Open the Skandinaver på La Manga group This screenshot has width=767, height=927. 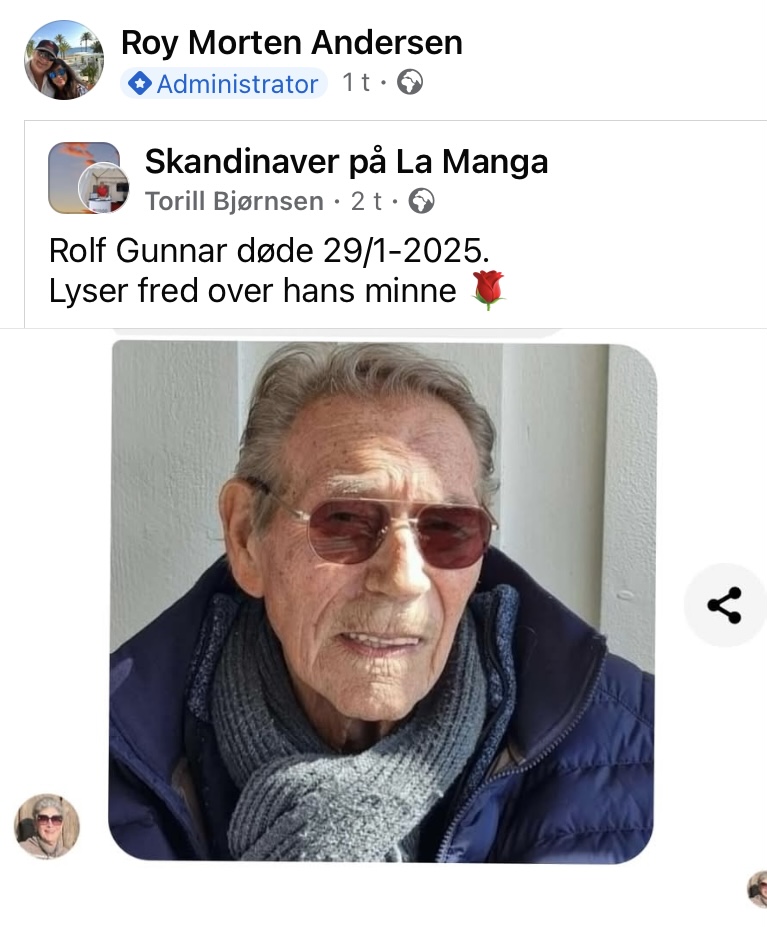pyautogui.click(x=346, y=161)
